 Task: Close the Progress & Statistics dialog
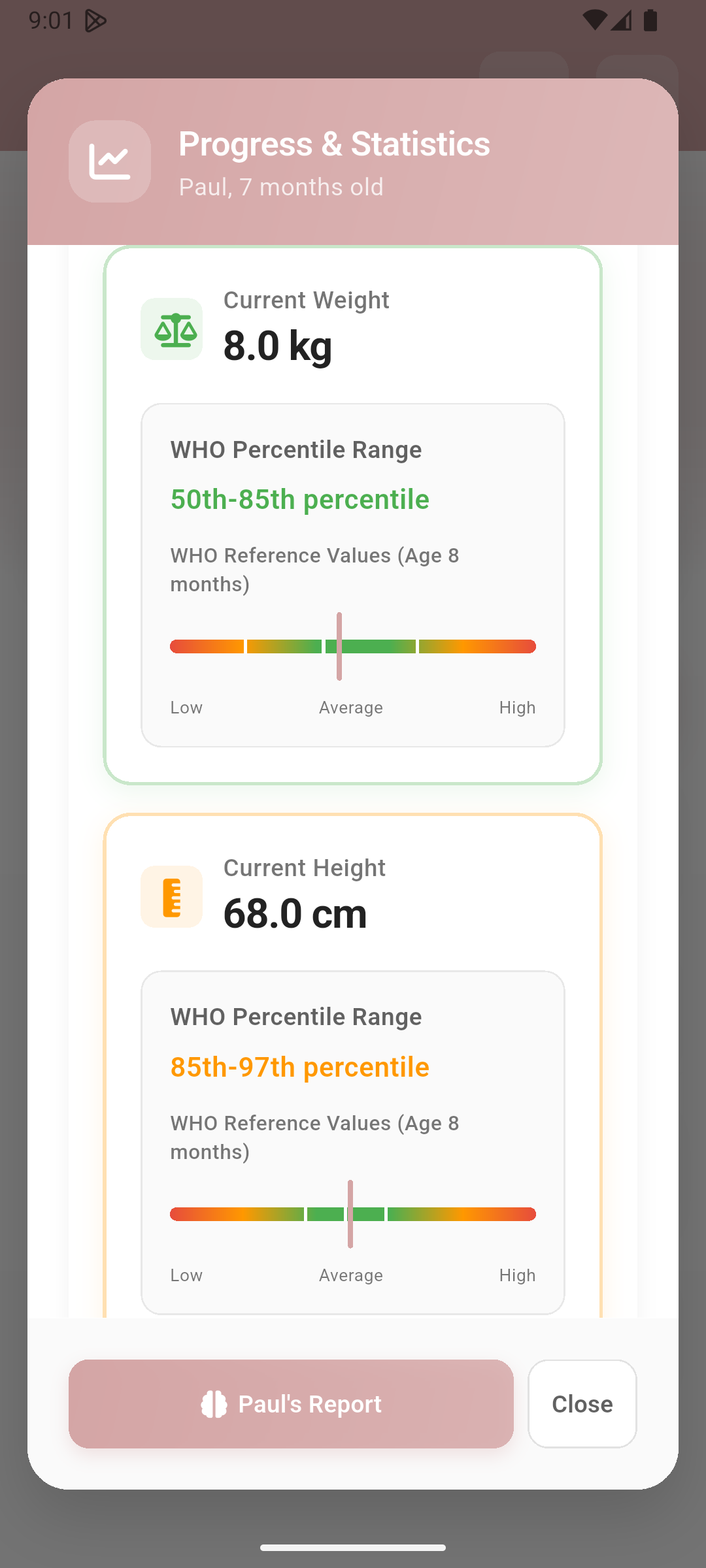(582, 1403)
